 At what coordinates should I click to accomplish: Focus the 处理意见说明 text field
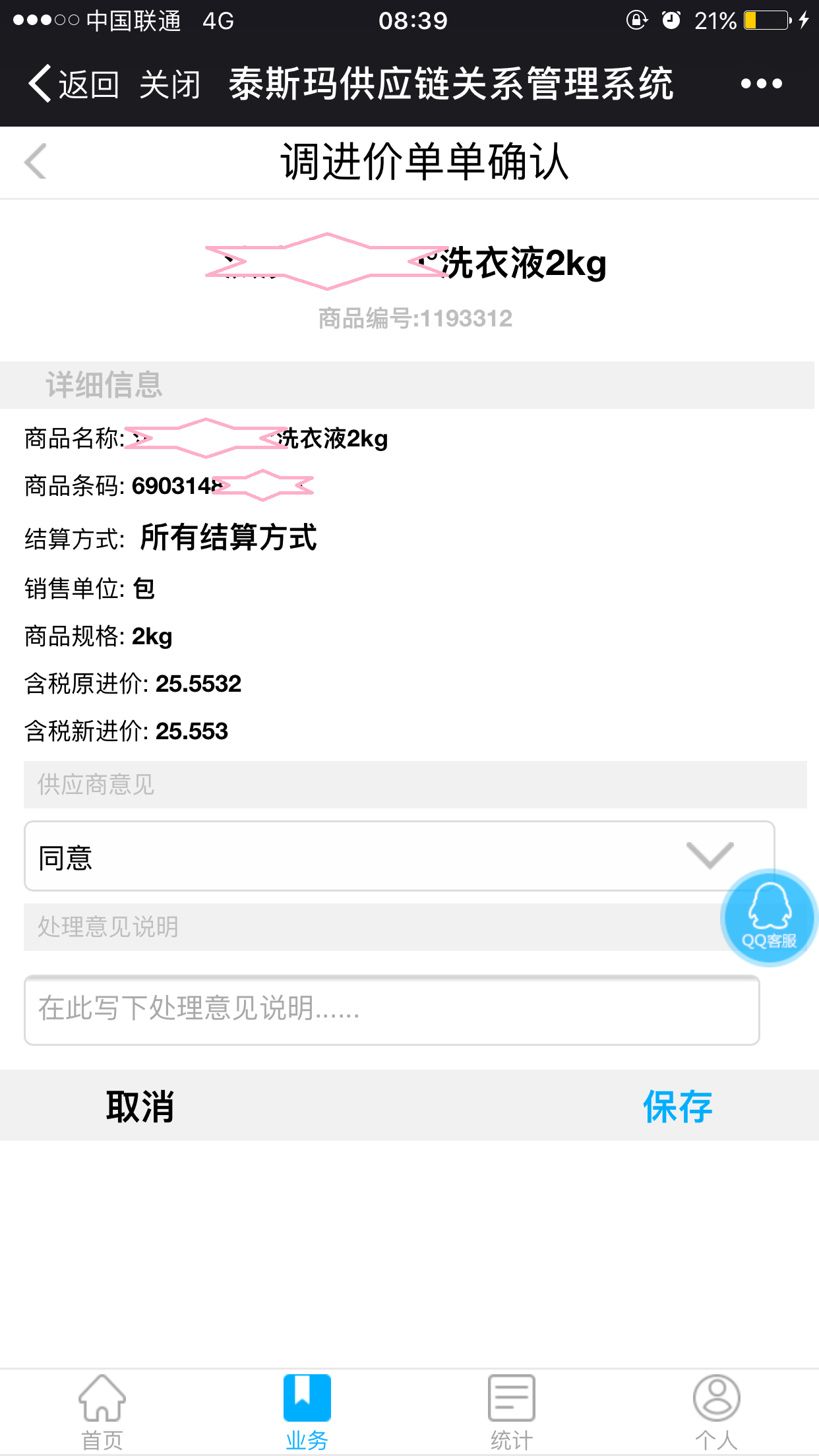point(392,1010)
